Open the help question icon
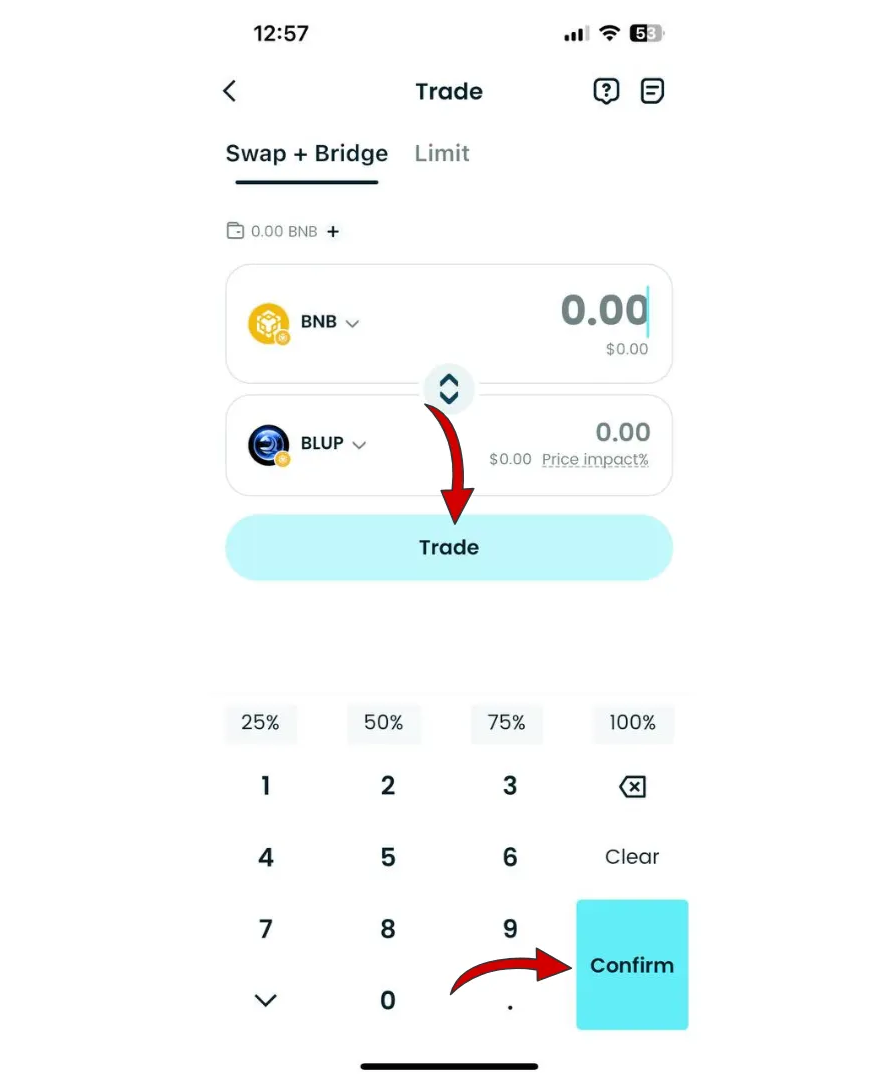The width and height of the screenshot is (894, 1080). (x=606, y=91)
